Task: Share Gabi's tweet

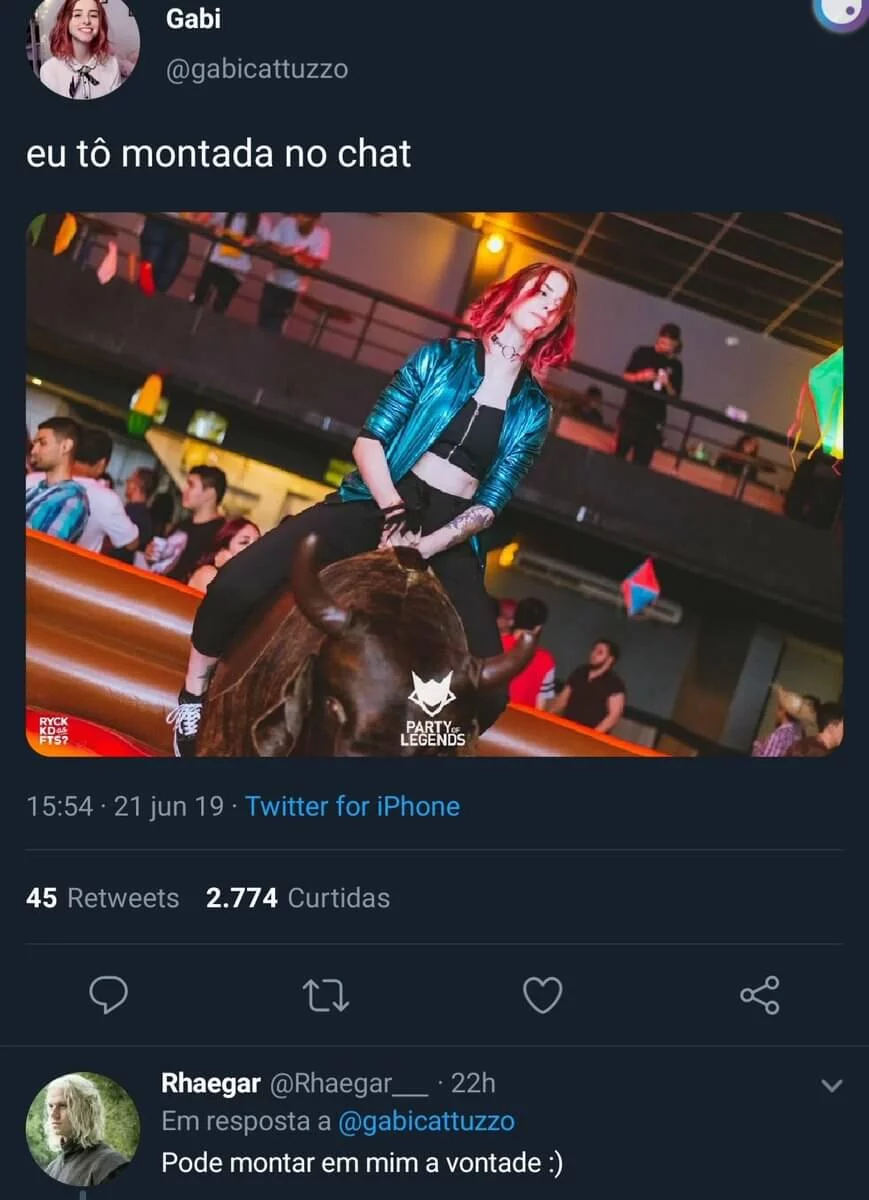Action: (x=760, y=995)
